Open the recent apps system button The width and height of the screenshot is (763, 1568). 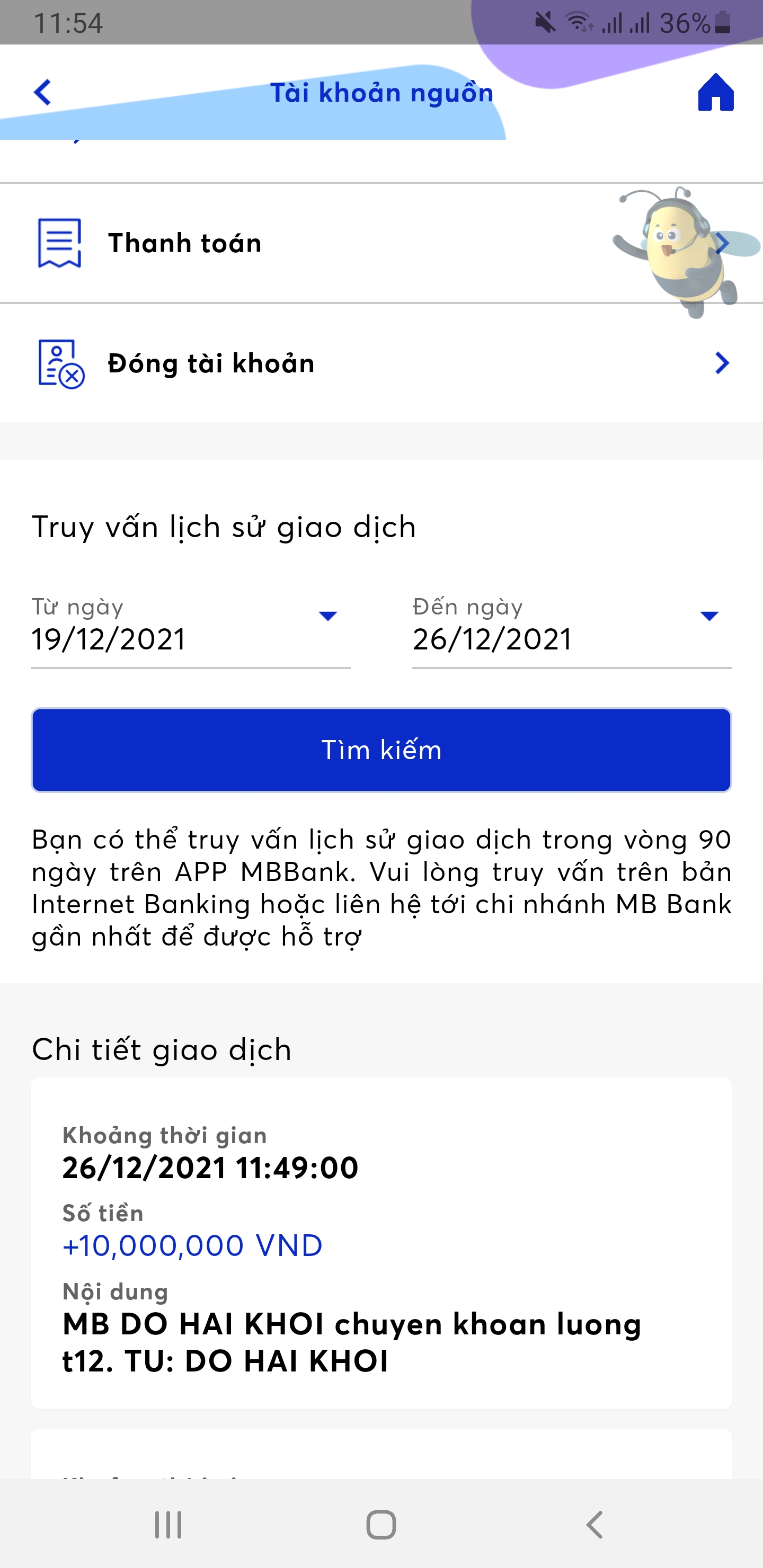click(x=168, y=1525)
